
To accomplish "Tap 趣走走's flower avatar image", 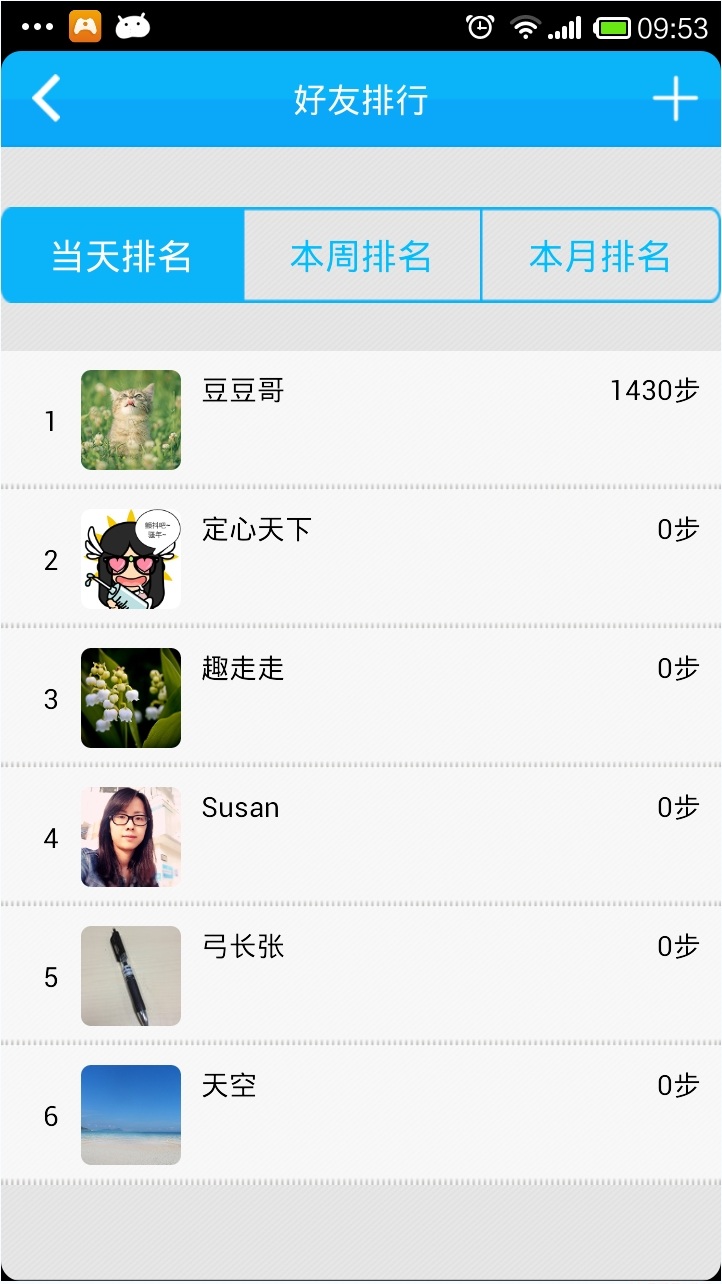I will point(130,697).
